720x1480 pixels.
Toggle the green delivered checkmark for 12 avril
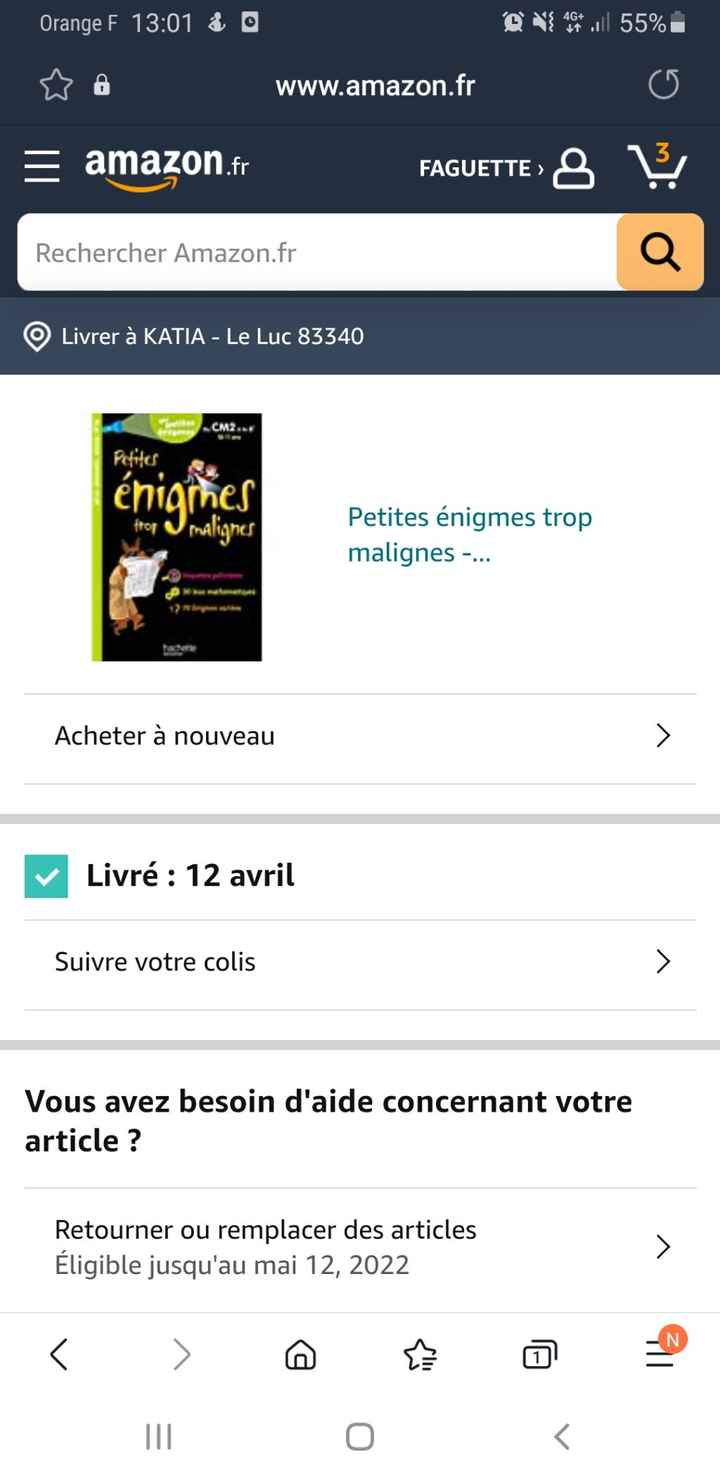pos(45,875)
